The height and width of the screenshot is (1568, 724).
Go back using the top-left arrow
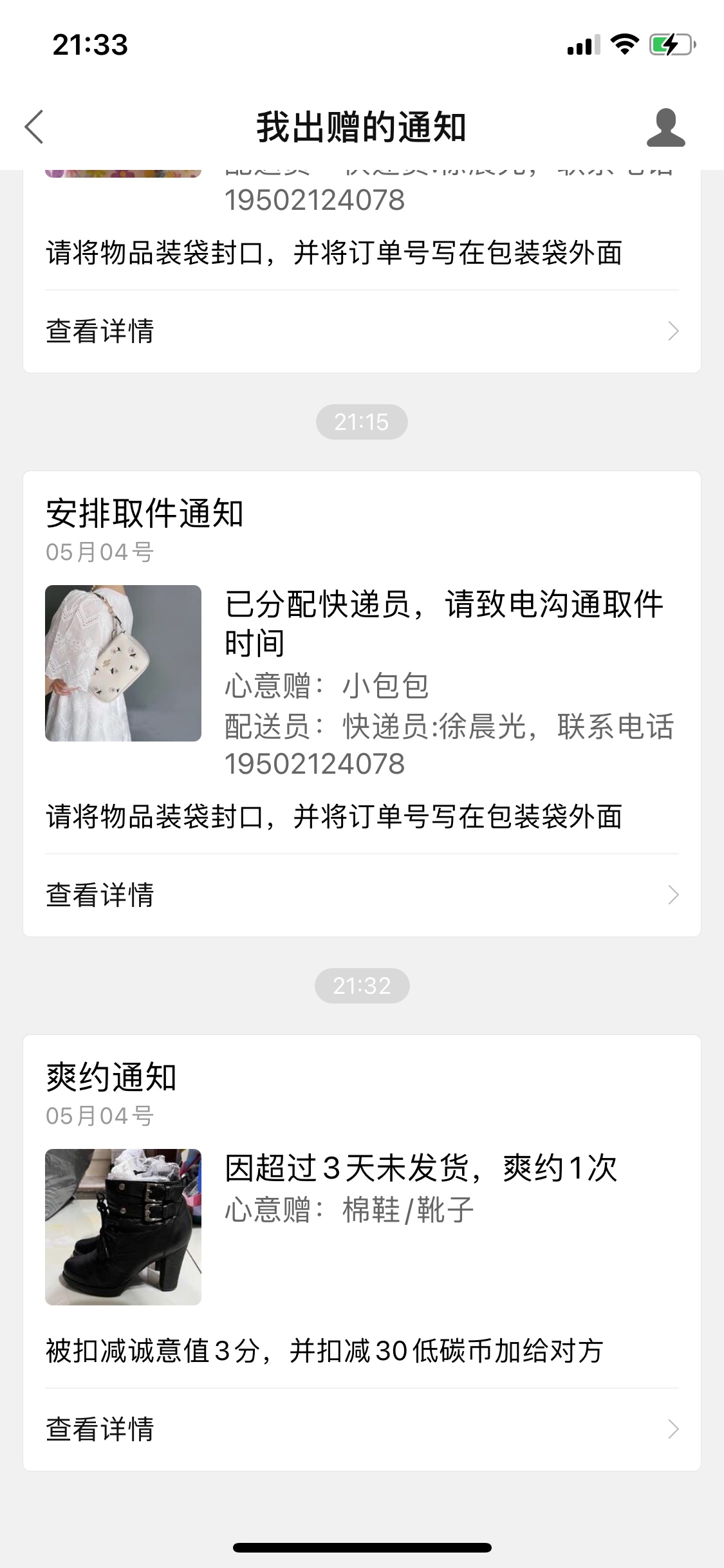[35, 127]
